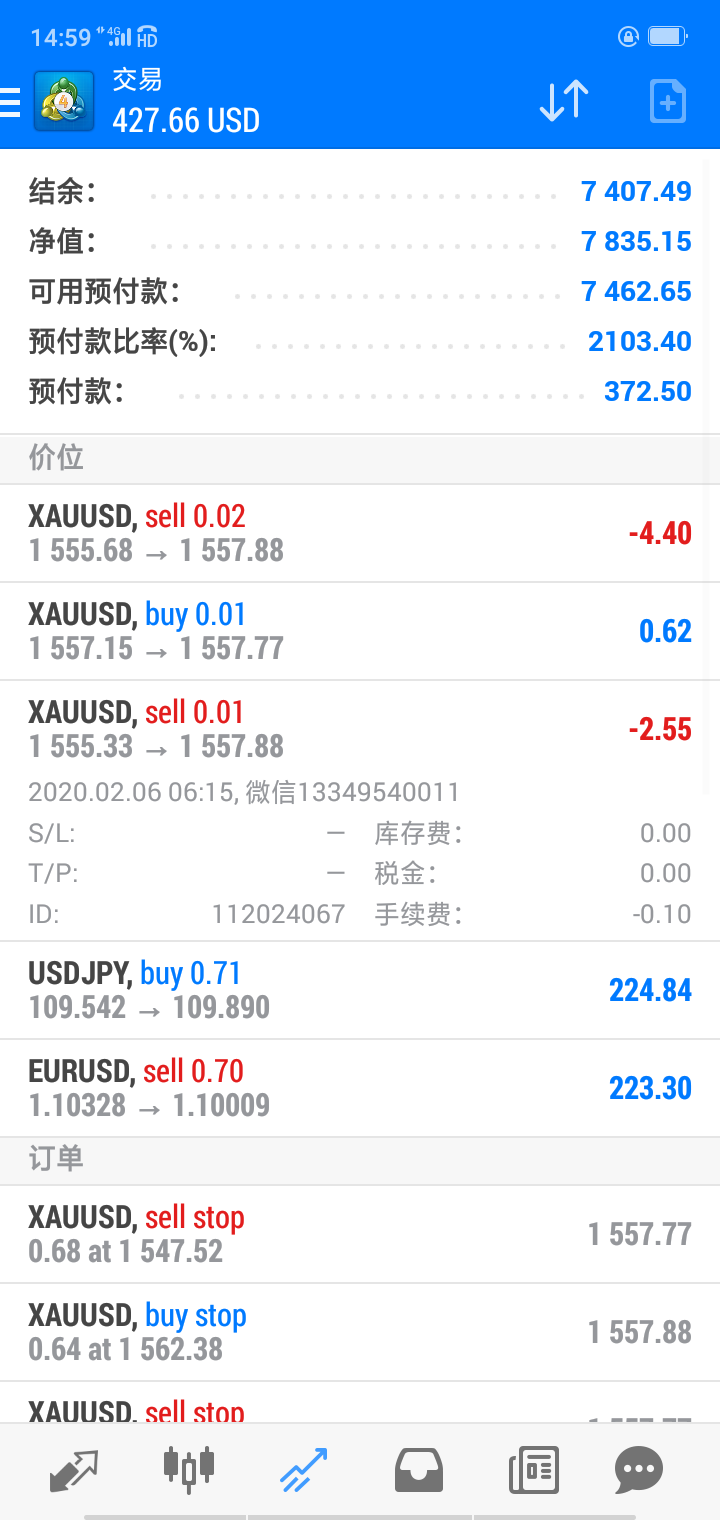Open USDJPY buy 0.71 position

click(360, 990)
